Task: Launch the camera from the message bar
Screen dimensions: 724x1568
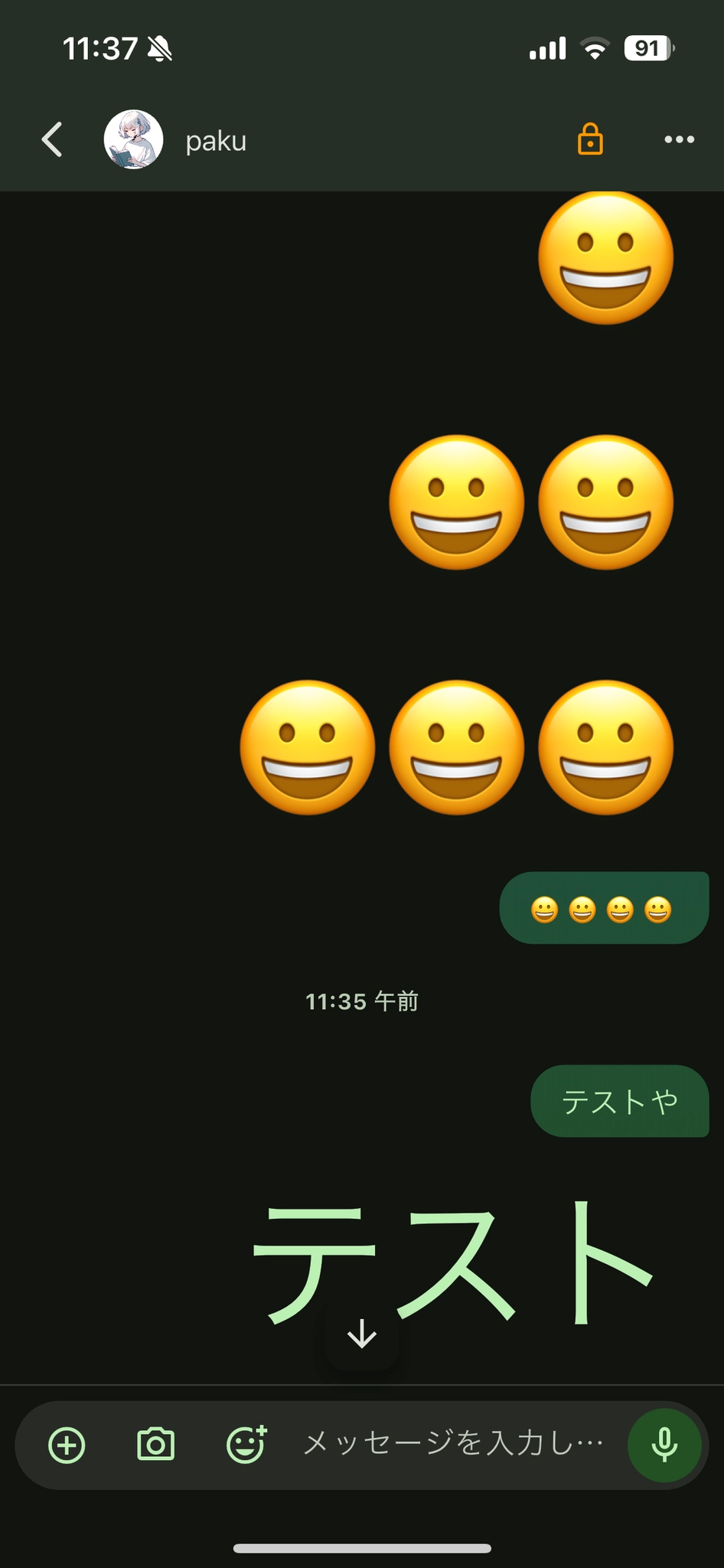Action: tap(156, 1445)
